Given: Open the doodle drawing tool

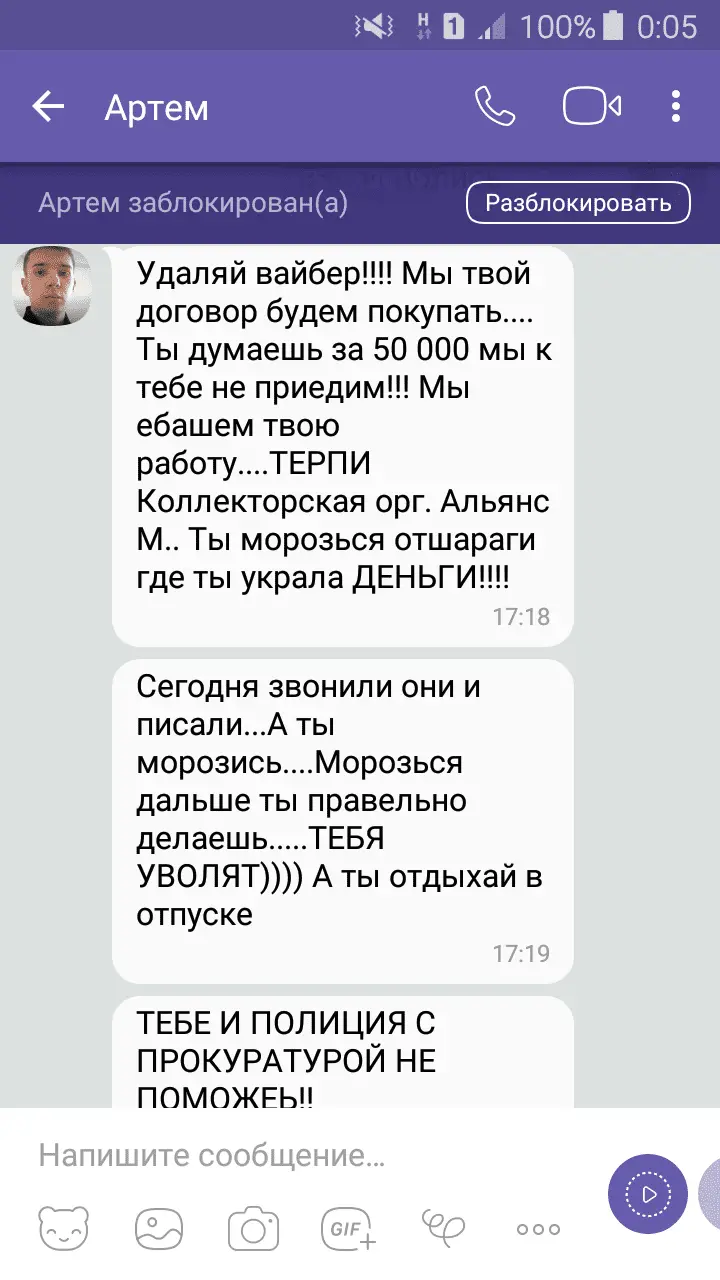Looking at the screenshot, I should tap(443, 1226).
